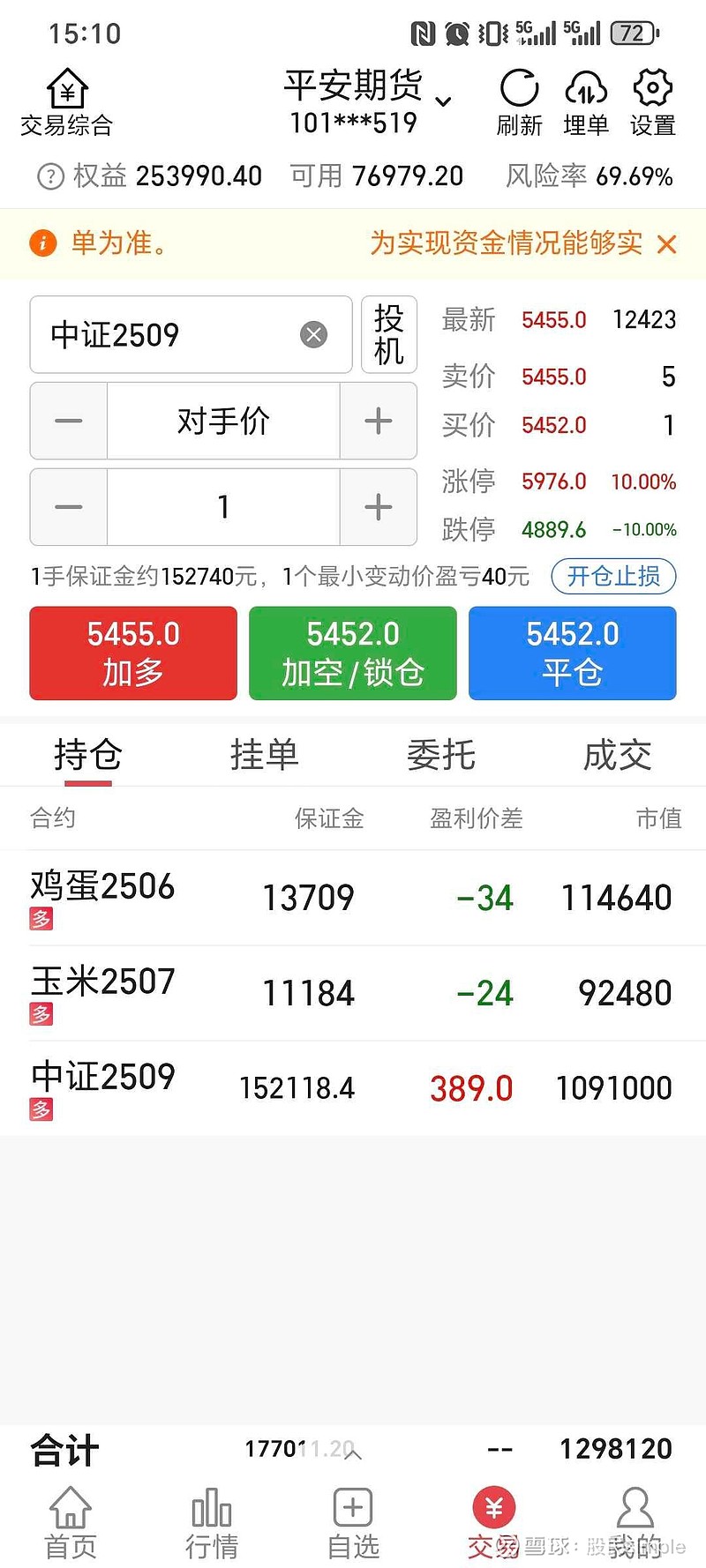Tap the 5455.0 加多 buy button
Image resolution: width=706 pixels, height=1568 pixels.
tap(132, 653)
